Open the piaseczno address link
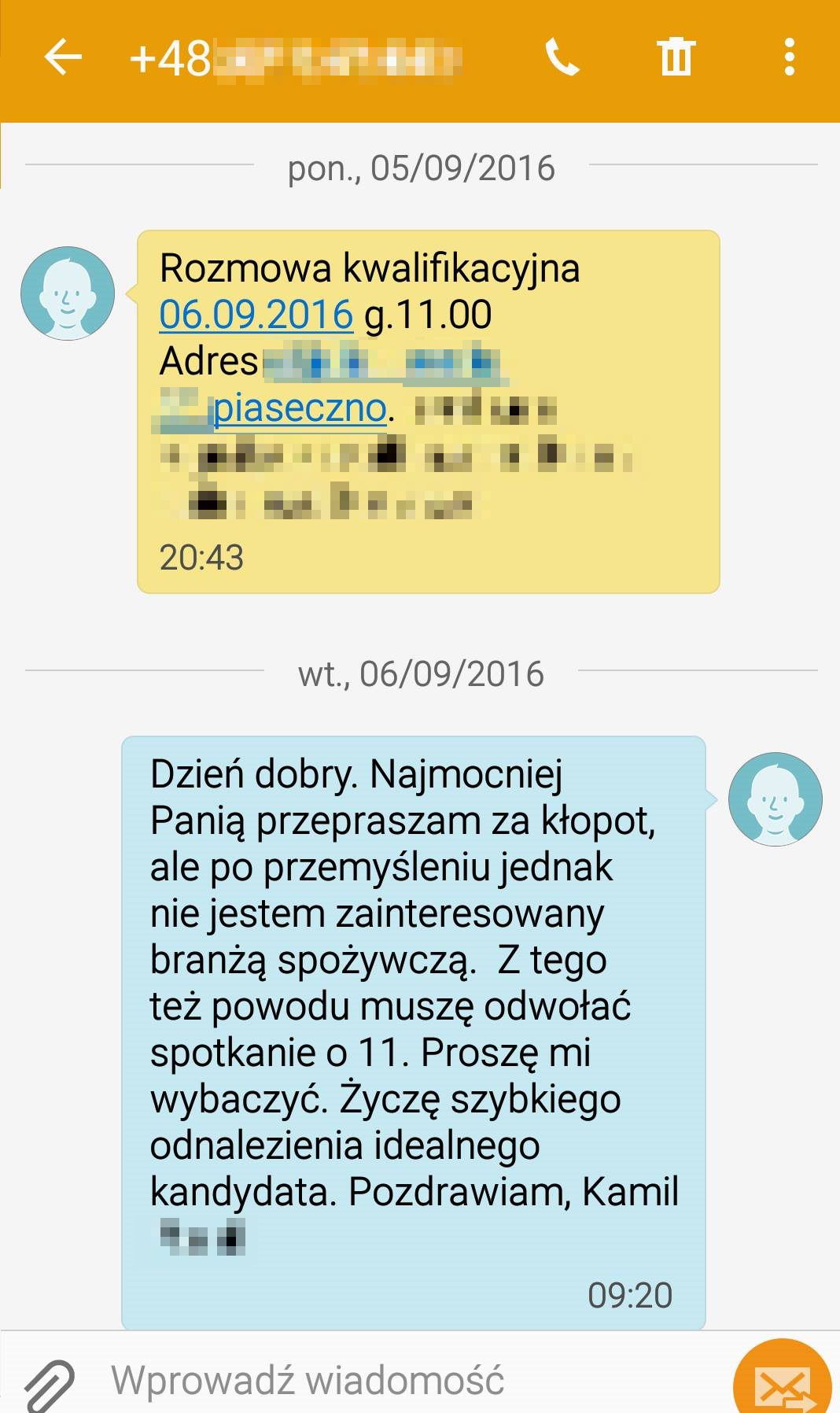840x1413 pixels. coord(300,409)
